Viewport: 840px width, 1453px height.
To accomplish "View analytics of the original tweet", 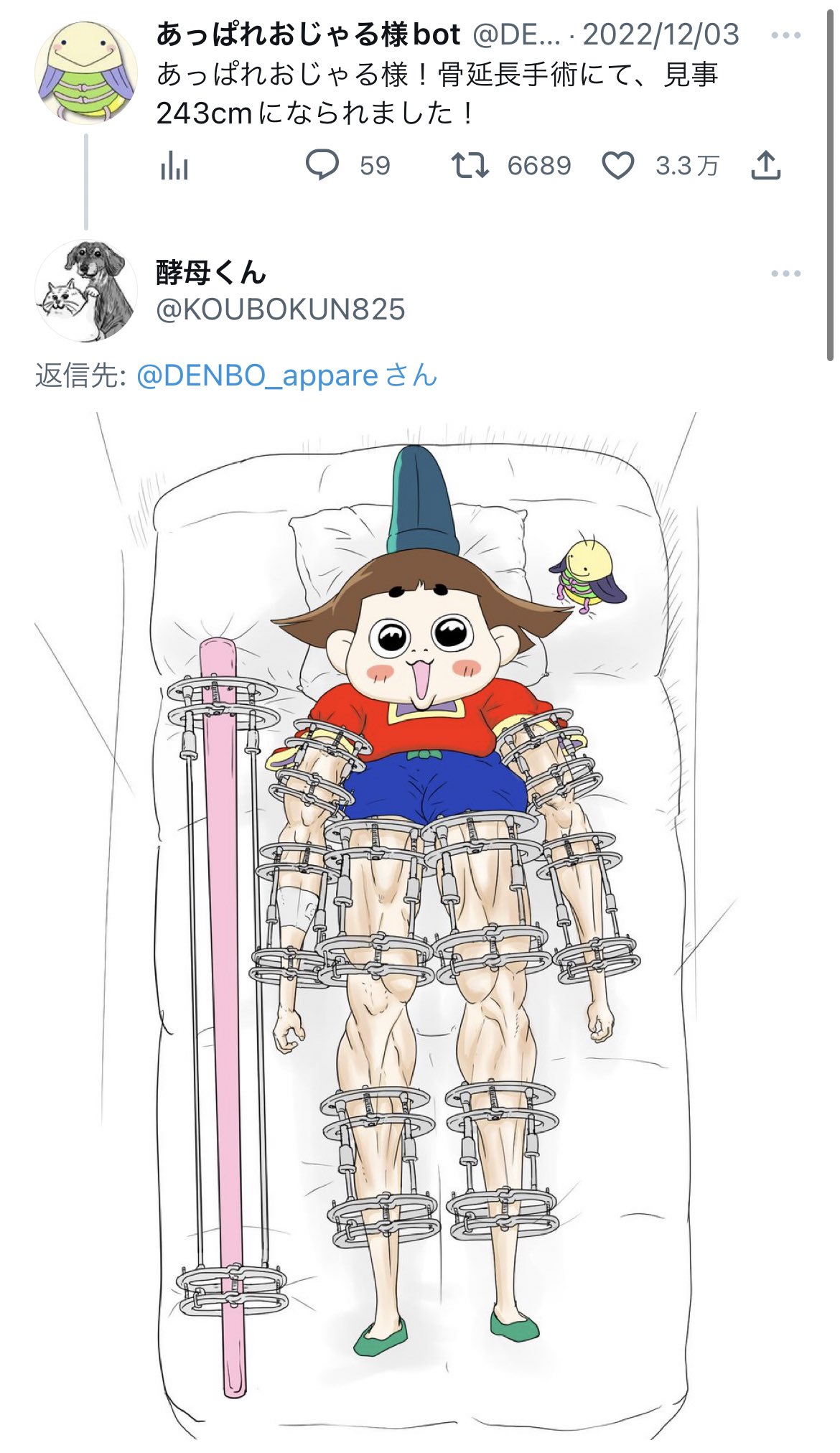I will [x=174, y=167].
